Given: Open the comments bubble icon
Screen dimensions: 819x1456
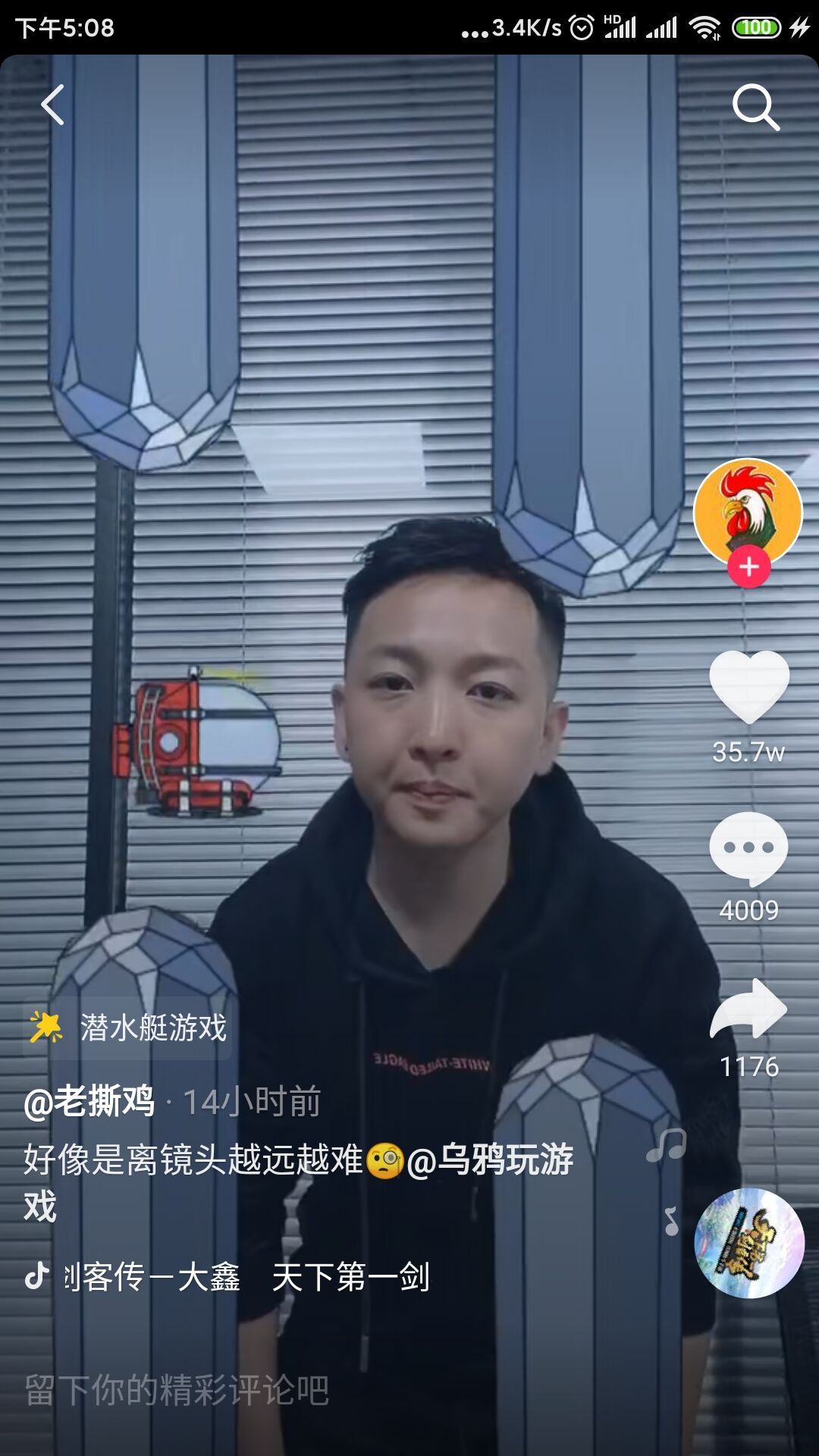Looking at the screenshot, I should point(748,849).
